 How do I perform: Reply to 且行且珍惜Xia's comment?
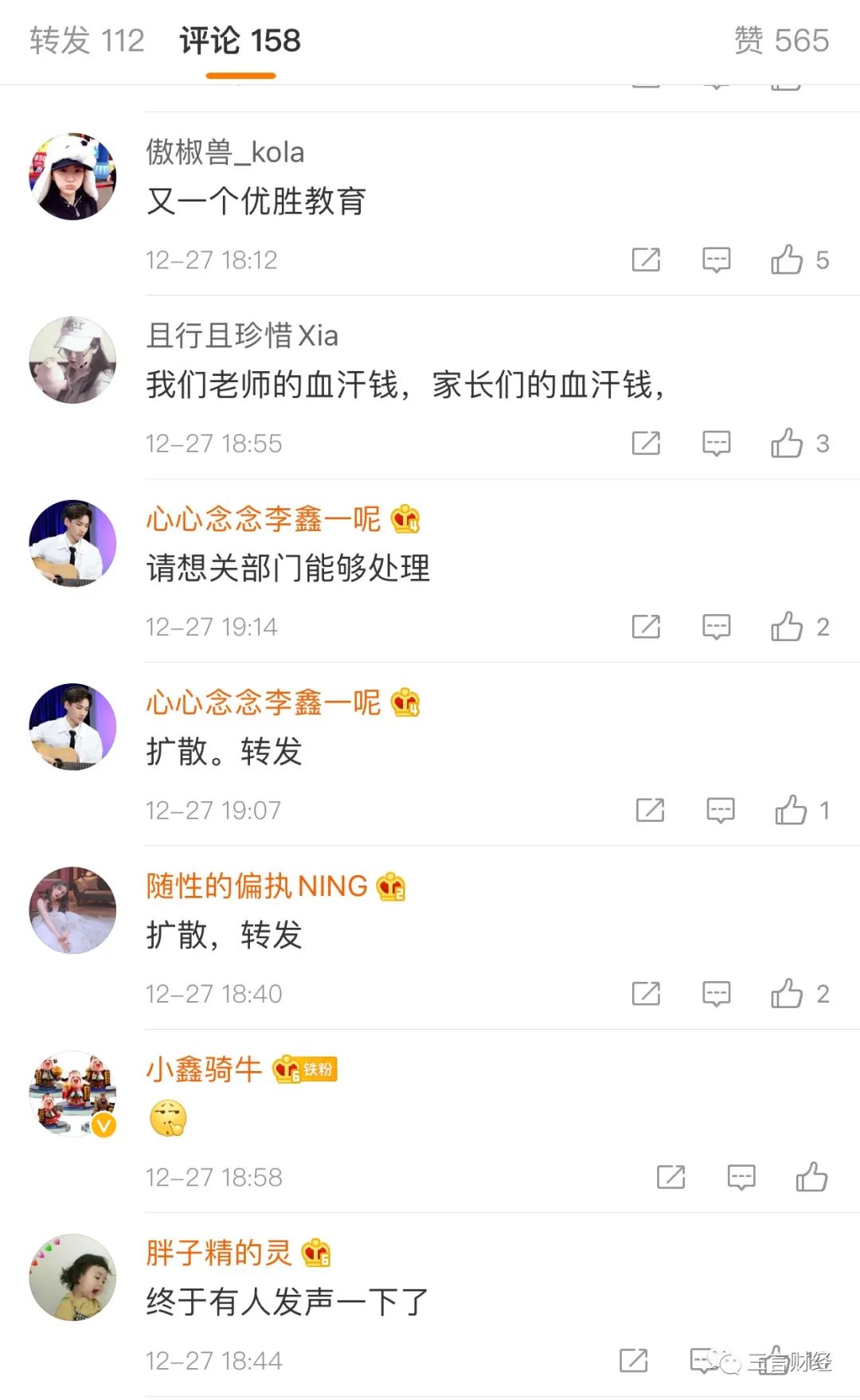click(x=716, y=444)
